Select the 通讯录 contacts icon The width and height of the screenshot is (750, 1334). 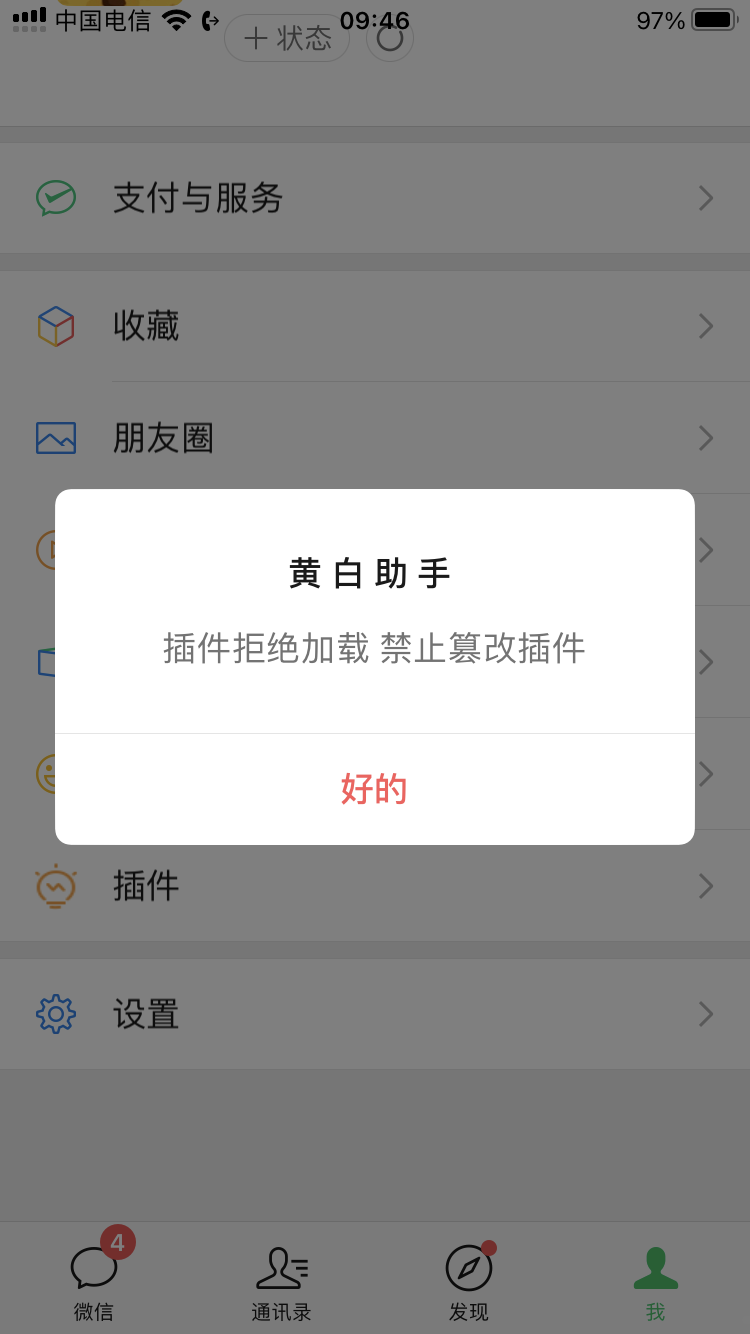pyautogui.click(x=281, y=1268)
